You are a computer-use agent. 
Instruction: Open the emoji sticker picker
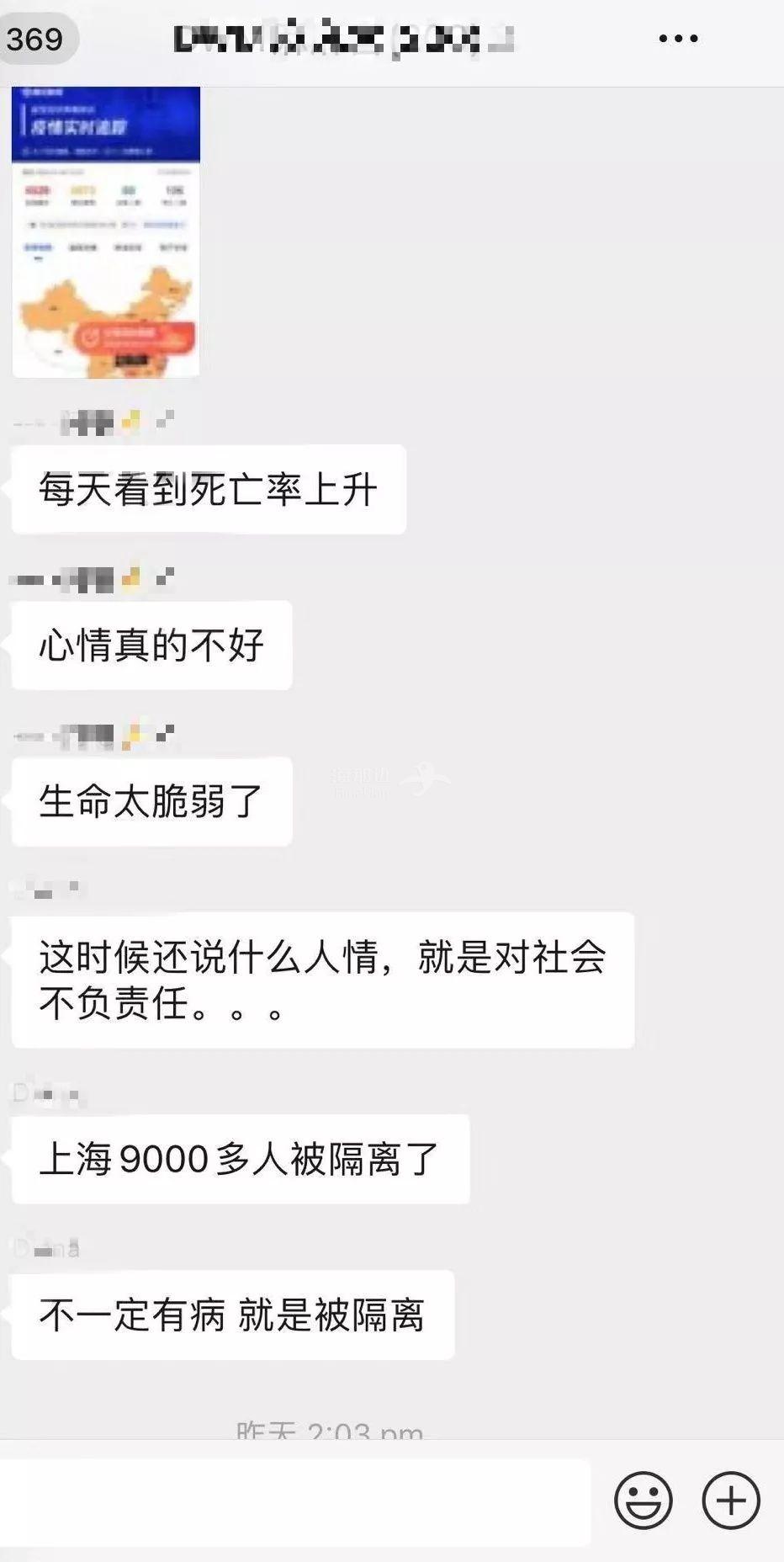(x=644, y=1501)
